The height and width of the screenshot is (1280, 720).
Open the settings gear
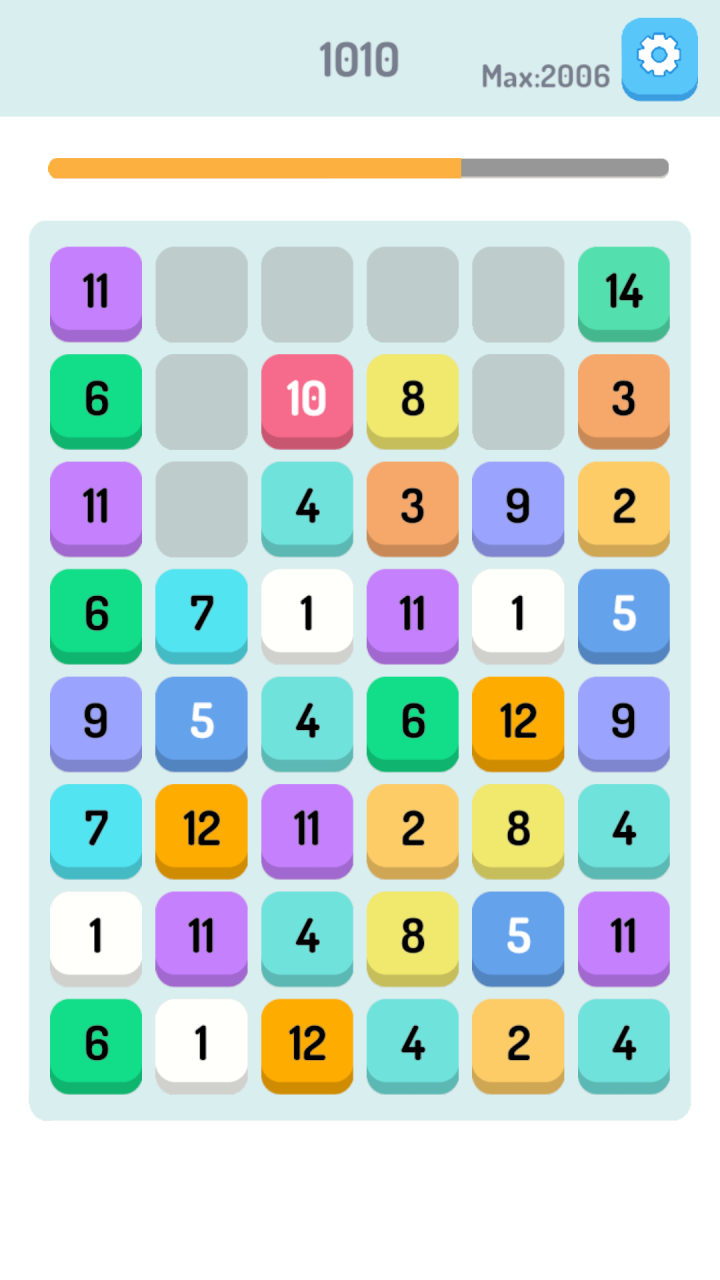coord(659,56)
